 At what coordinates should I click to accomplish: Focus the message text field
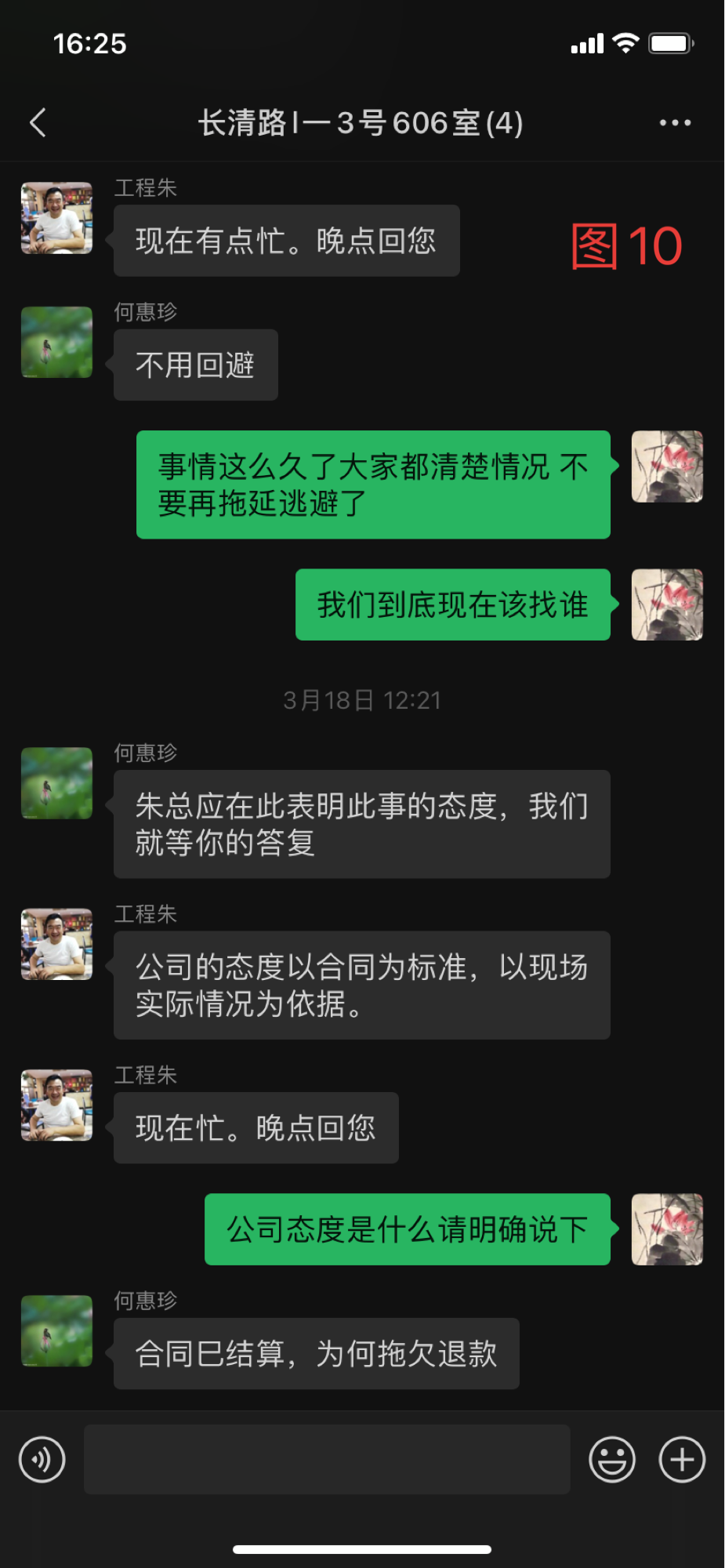click(326, 1459)
